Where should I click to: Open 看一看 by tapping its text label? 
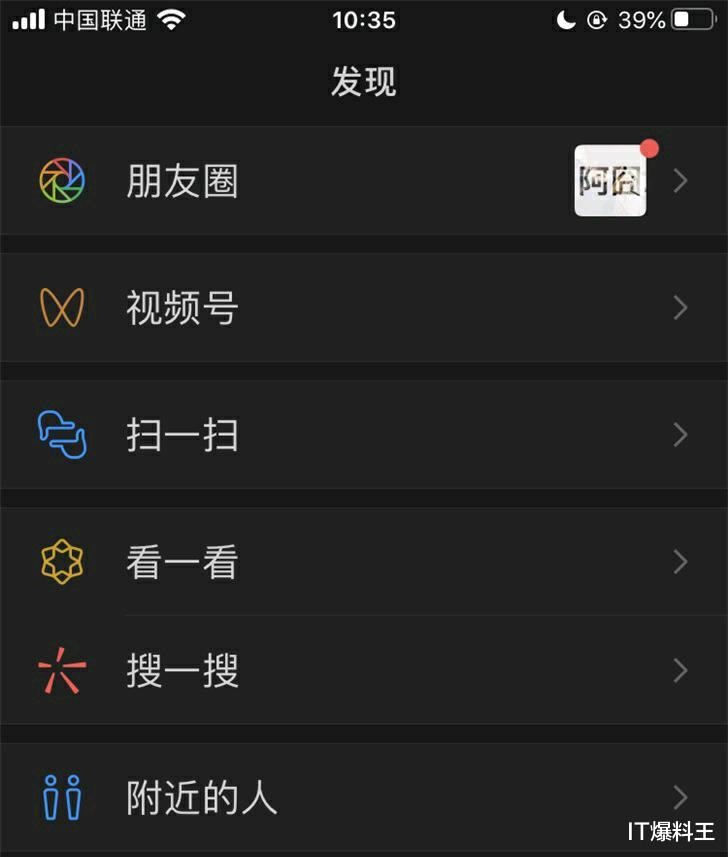(x=181, y=561)
